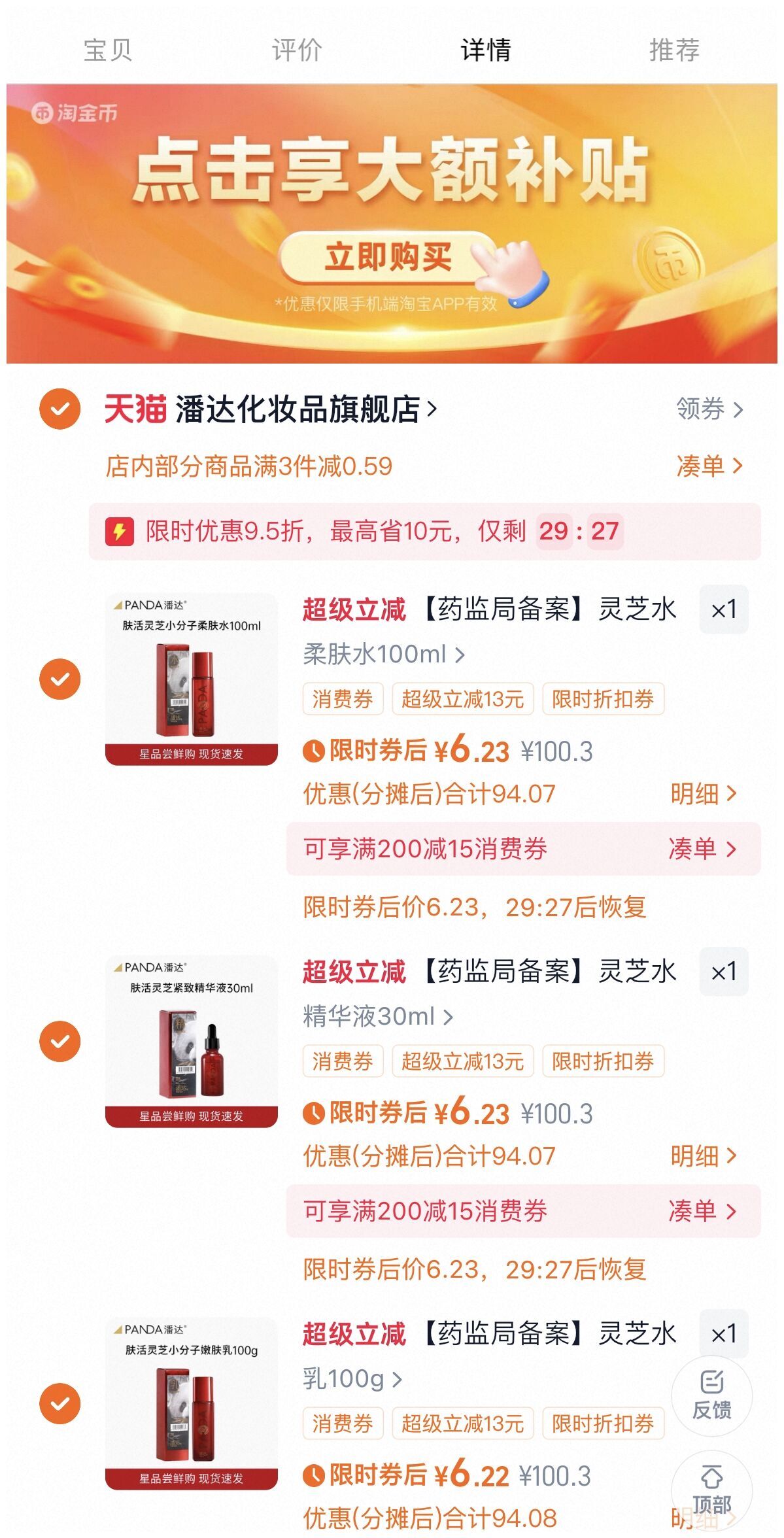Tap 凑单 under the 柔肤水100ml item
Image resolution: width=784 pixels, height=1538 pixels.
click(702, 849)
